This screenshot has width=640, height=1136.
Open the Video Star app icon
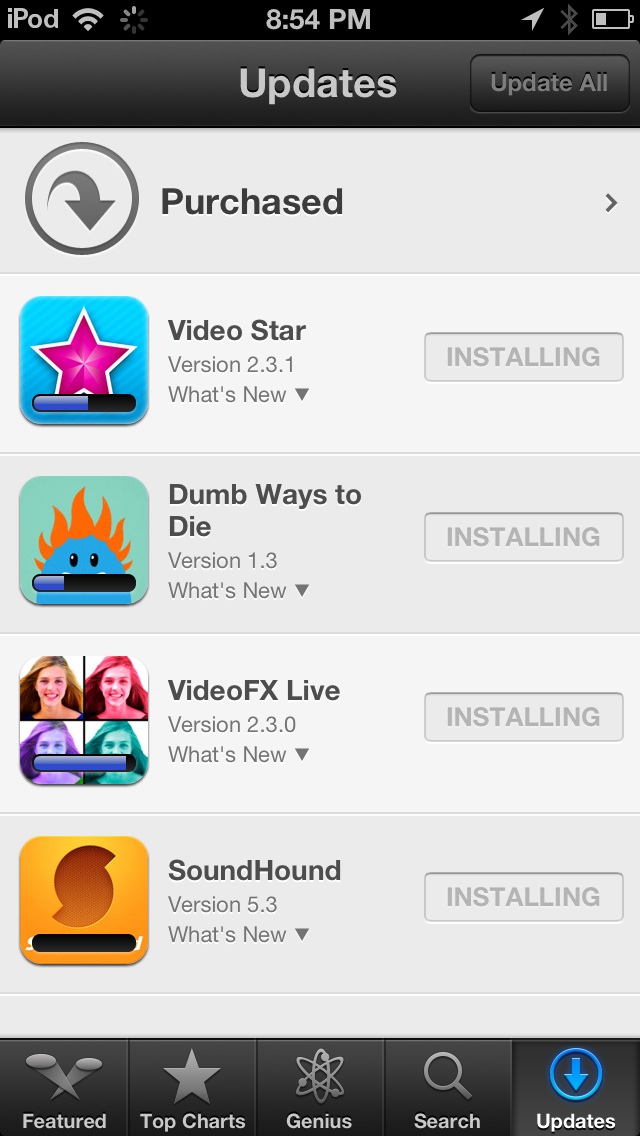coord(84,360)
